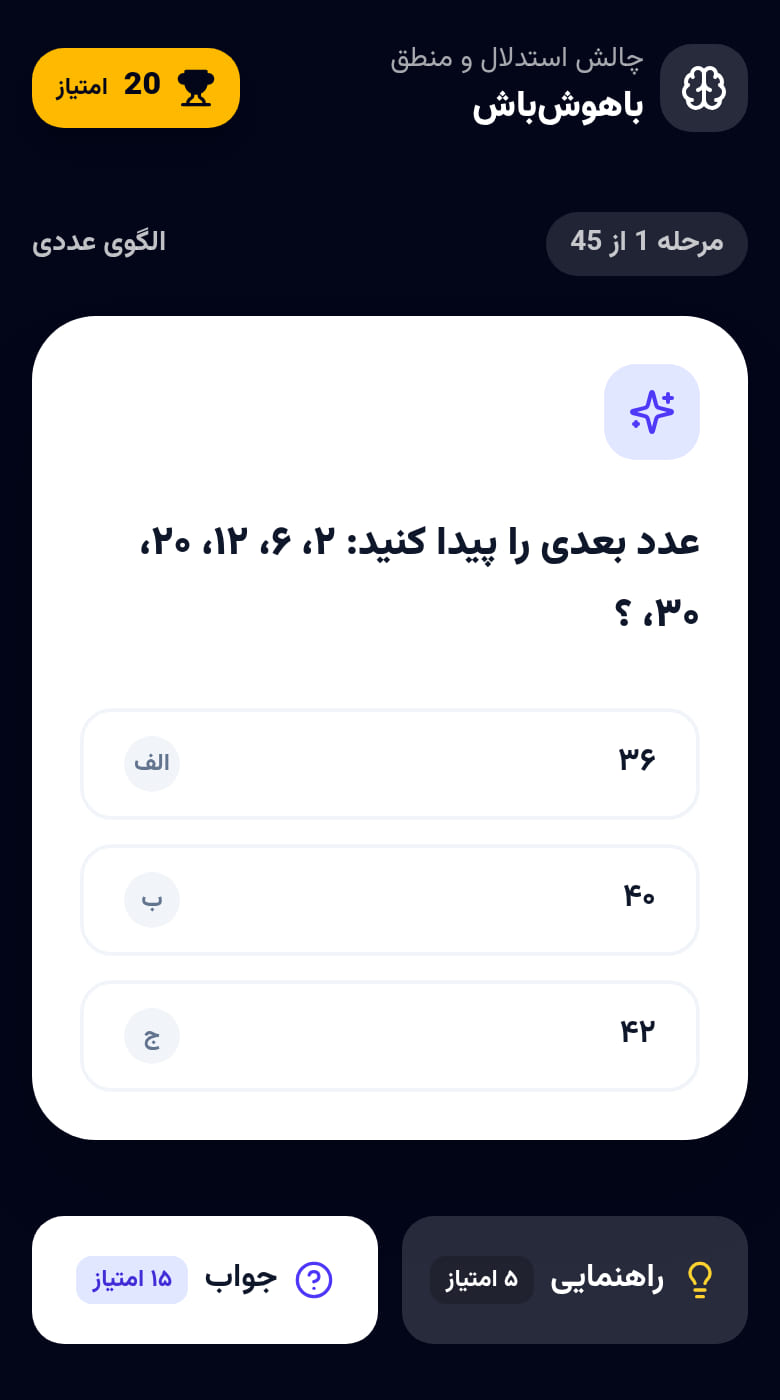780x1400 pixels.
Task: Select answer option الف with value ۳۶
Action: click(x=389, y=764)
